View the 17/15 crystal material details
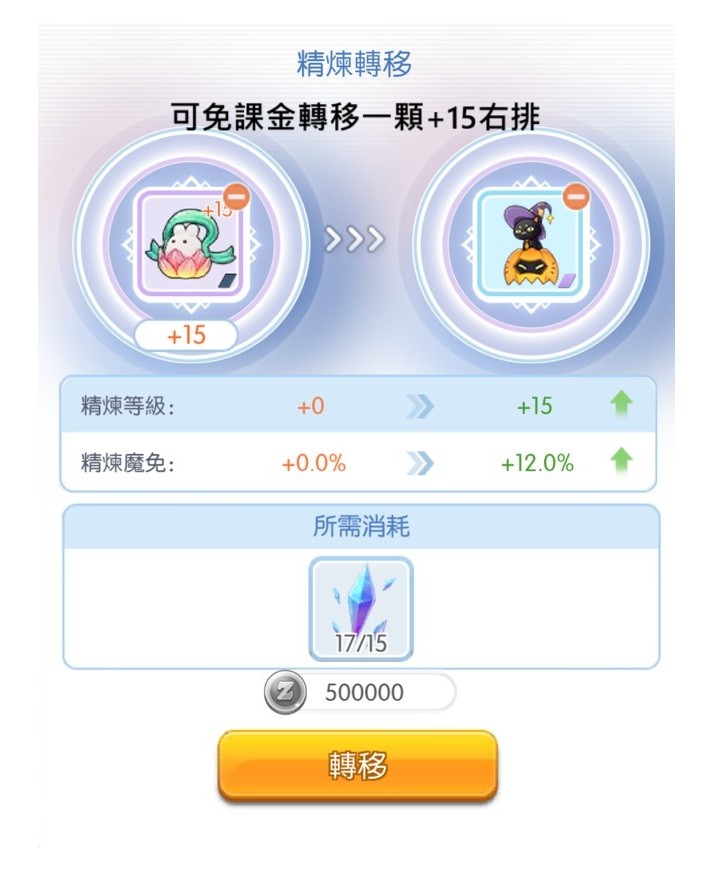The width and height of the screenshot is (709, 869). point(360,608)
